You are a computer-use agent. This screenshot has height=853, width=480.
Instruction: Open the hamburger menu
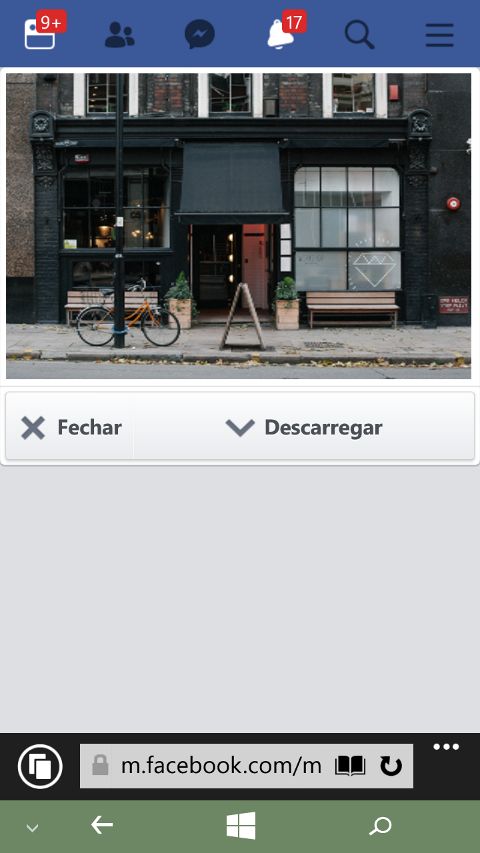click(439, 35)
